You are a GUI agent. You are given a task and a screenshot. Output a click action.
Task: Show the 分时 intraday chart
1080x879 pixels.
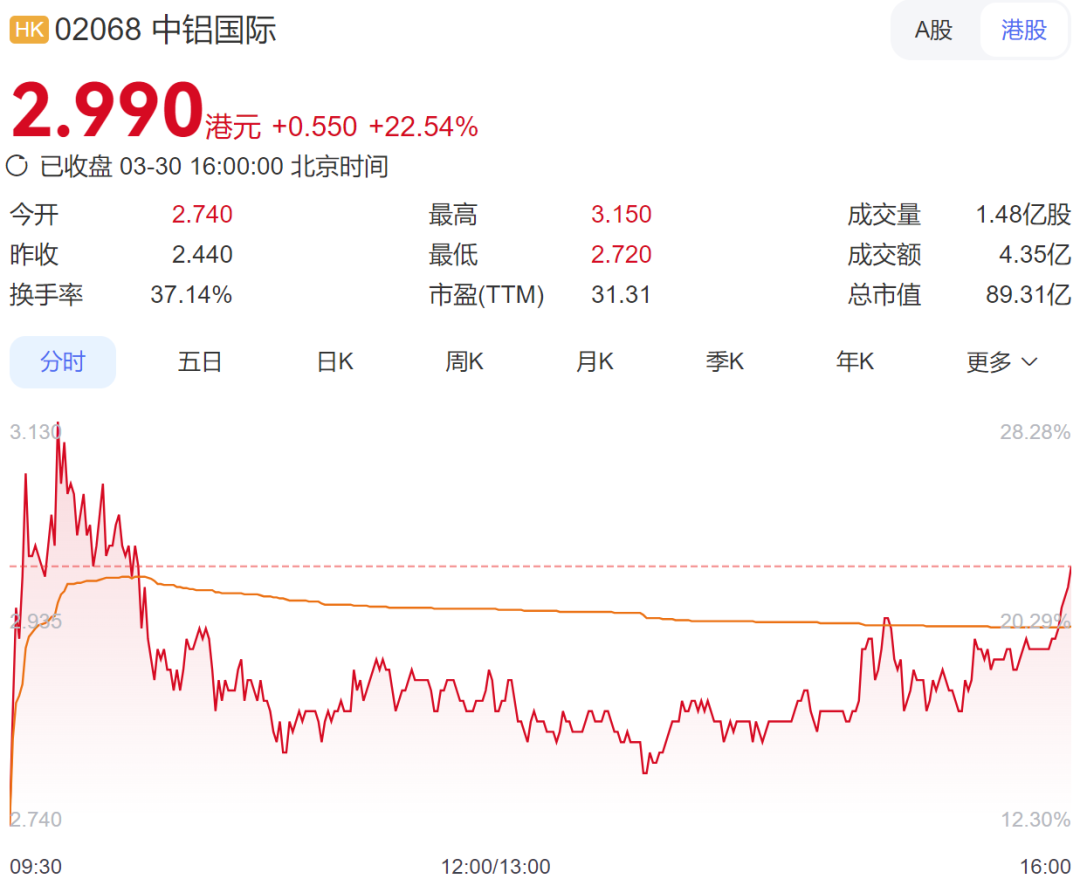[x=63, y=362]
